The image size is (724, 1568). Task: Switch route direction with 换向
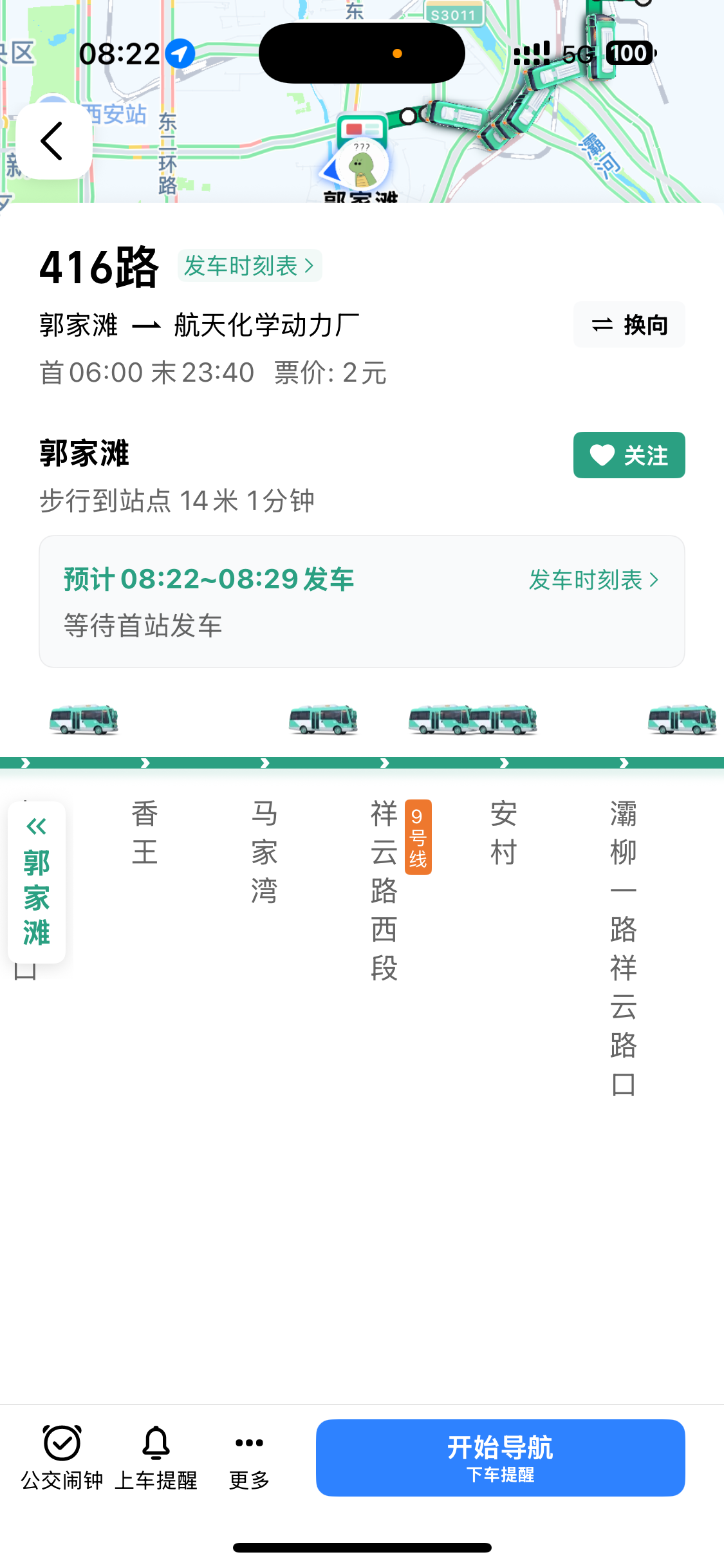point(629,325)
